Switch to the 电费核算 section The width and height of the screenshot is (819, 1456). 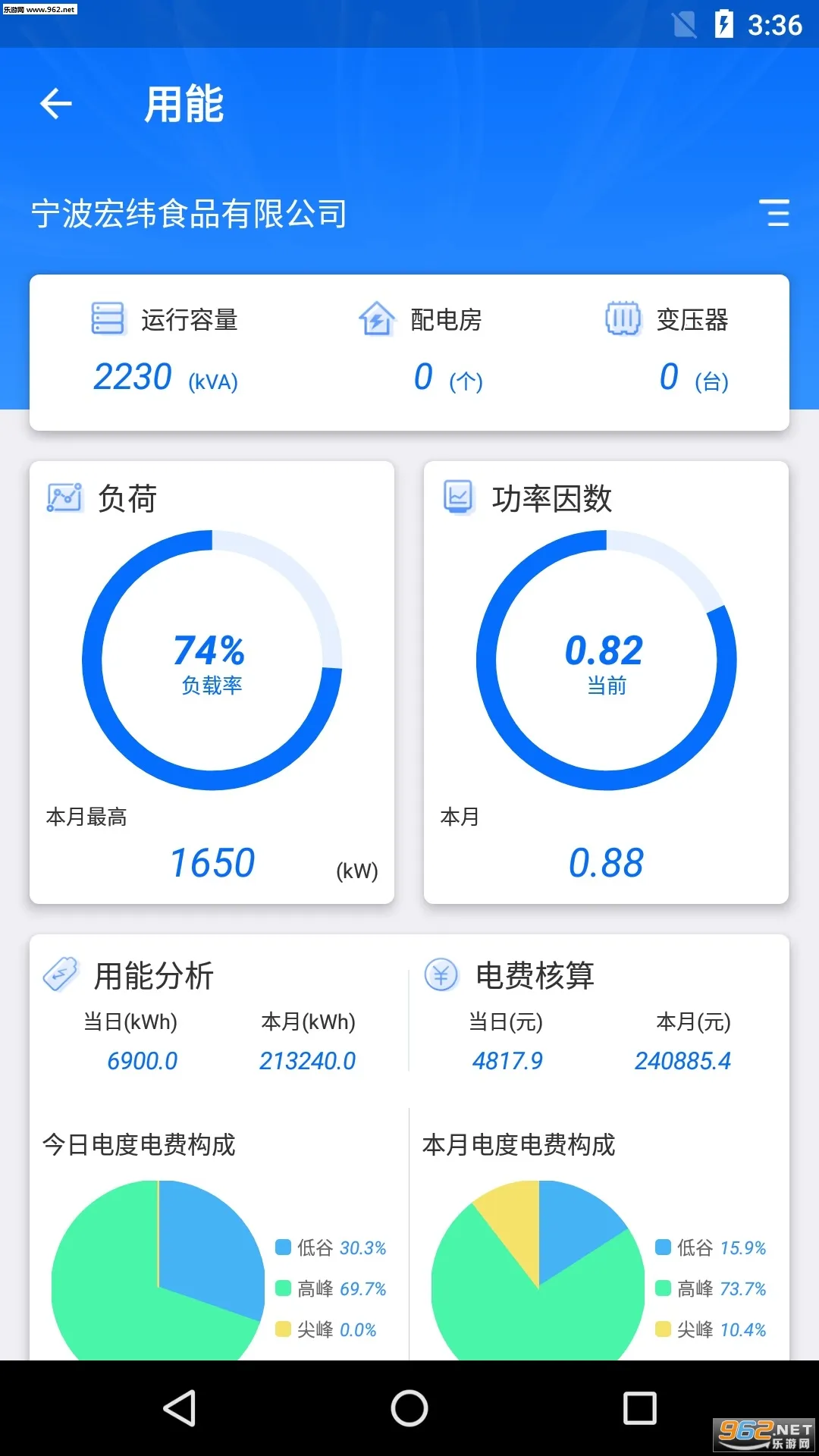pyautogui.click(x=535, y=976)
